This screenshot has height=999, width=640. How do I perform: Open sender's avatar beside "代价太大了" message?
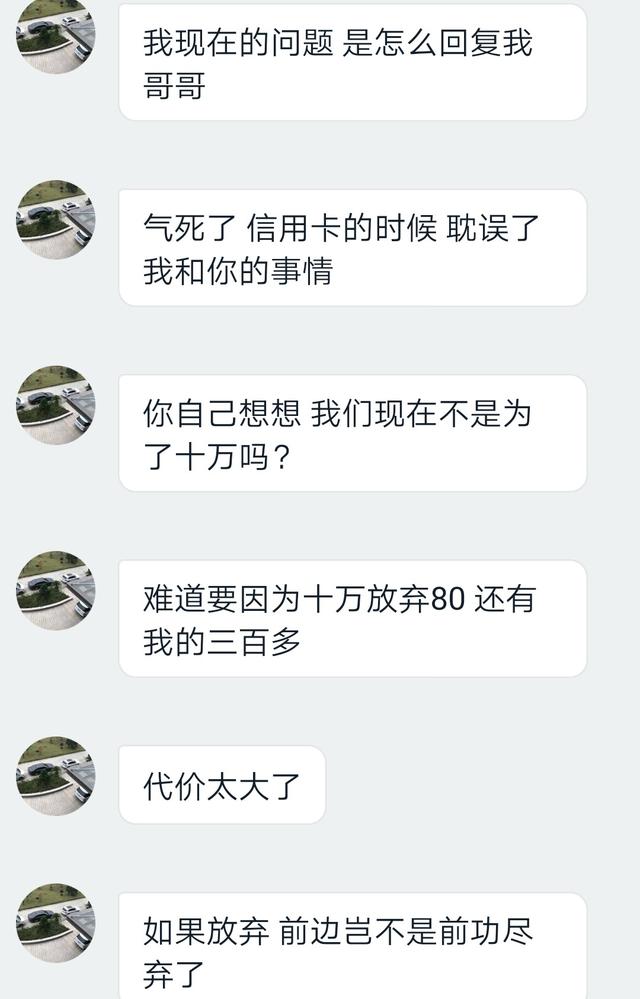(56, 776)
